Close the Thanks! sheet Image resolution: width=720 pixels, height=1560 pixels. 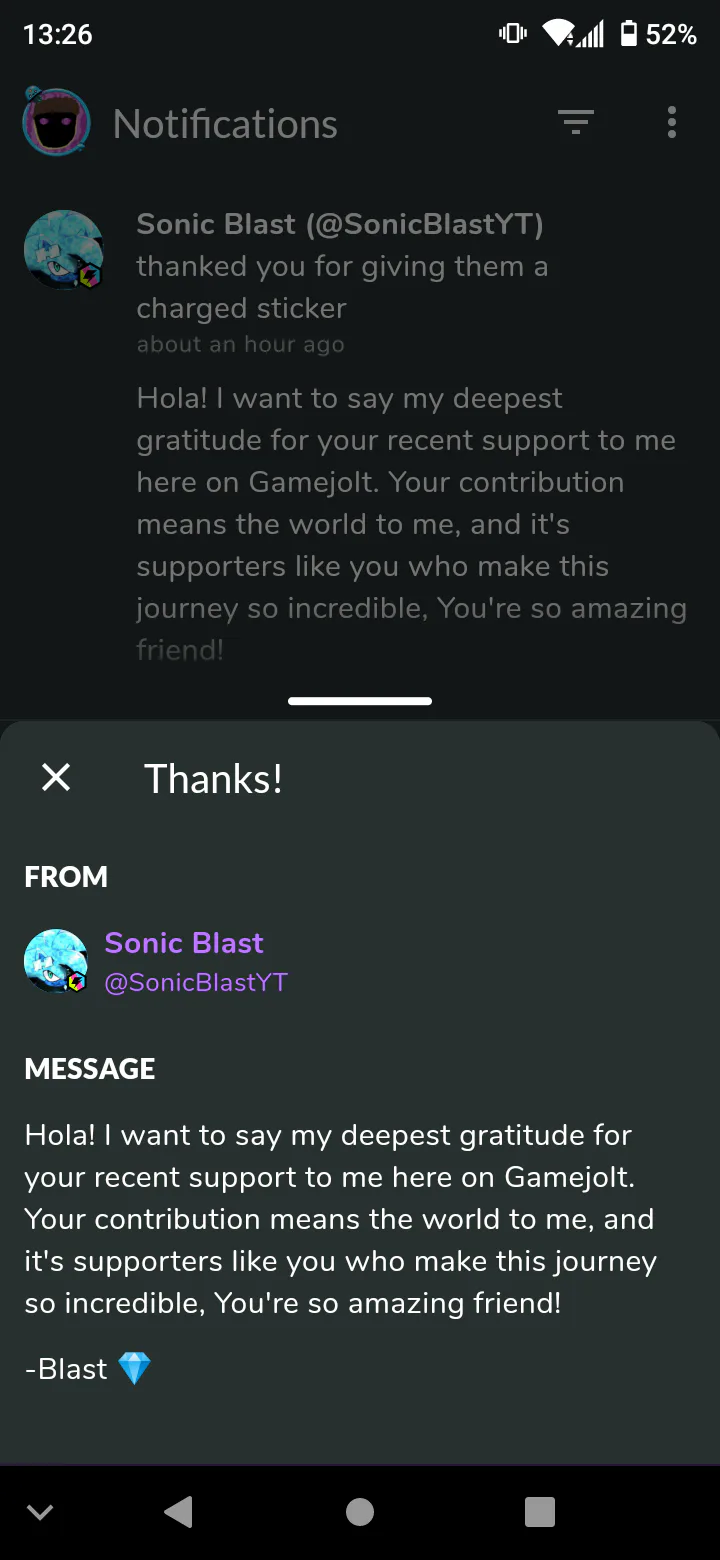pos(56,777)
